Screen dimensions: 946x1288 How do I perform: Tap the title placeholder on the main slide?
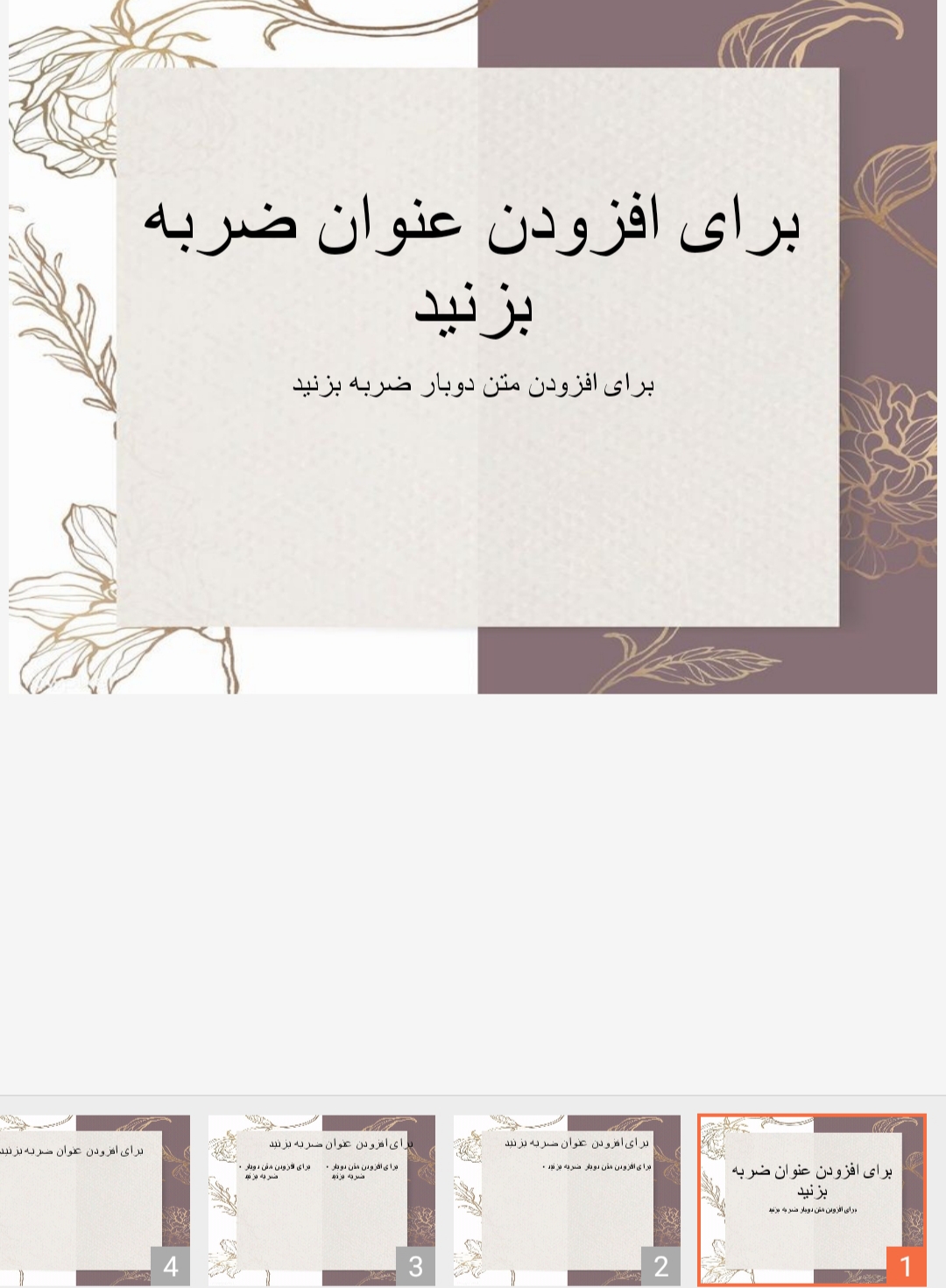point(473,263)
